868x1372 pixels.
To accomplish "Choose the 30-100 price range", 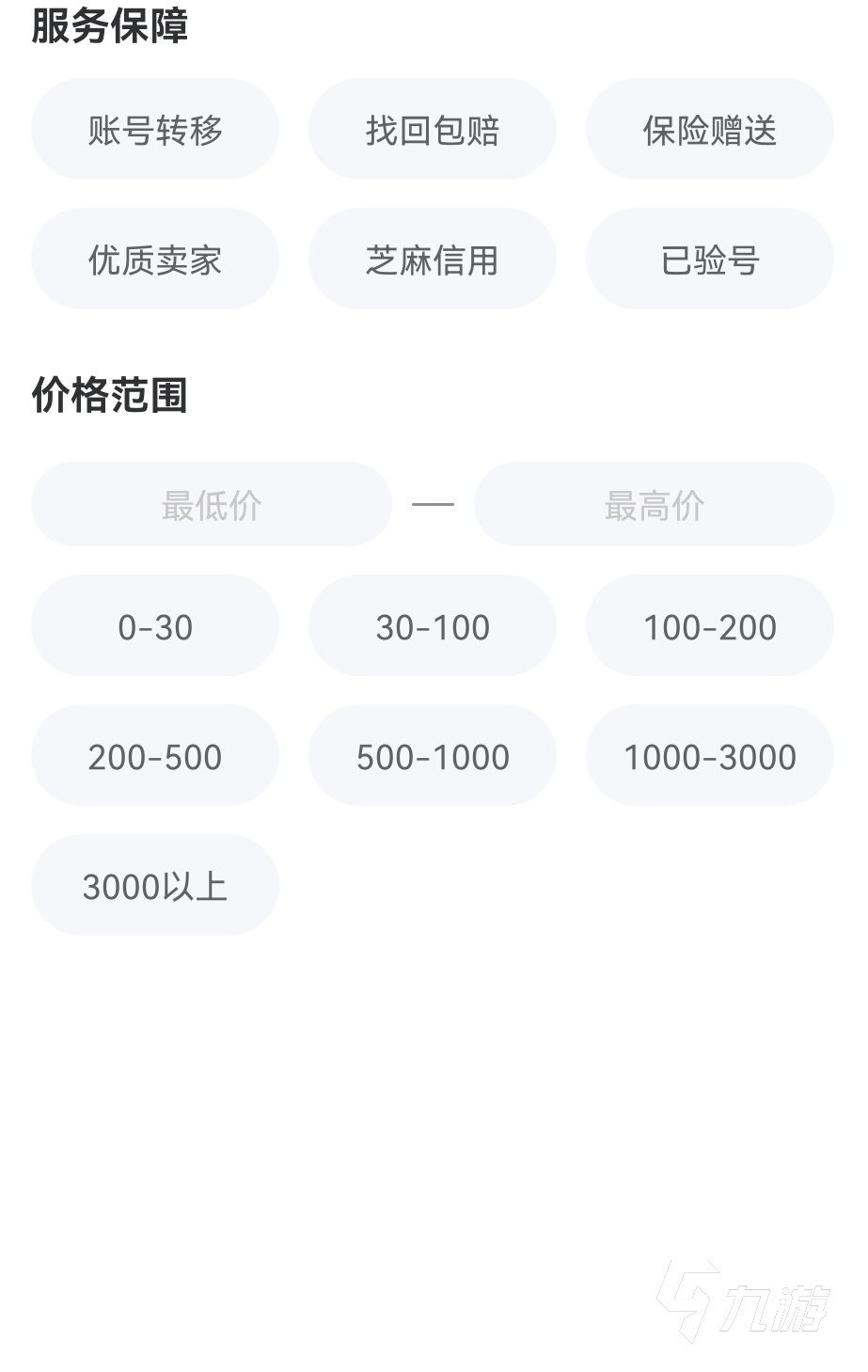I will [432, 626].
